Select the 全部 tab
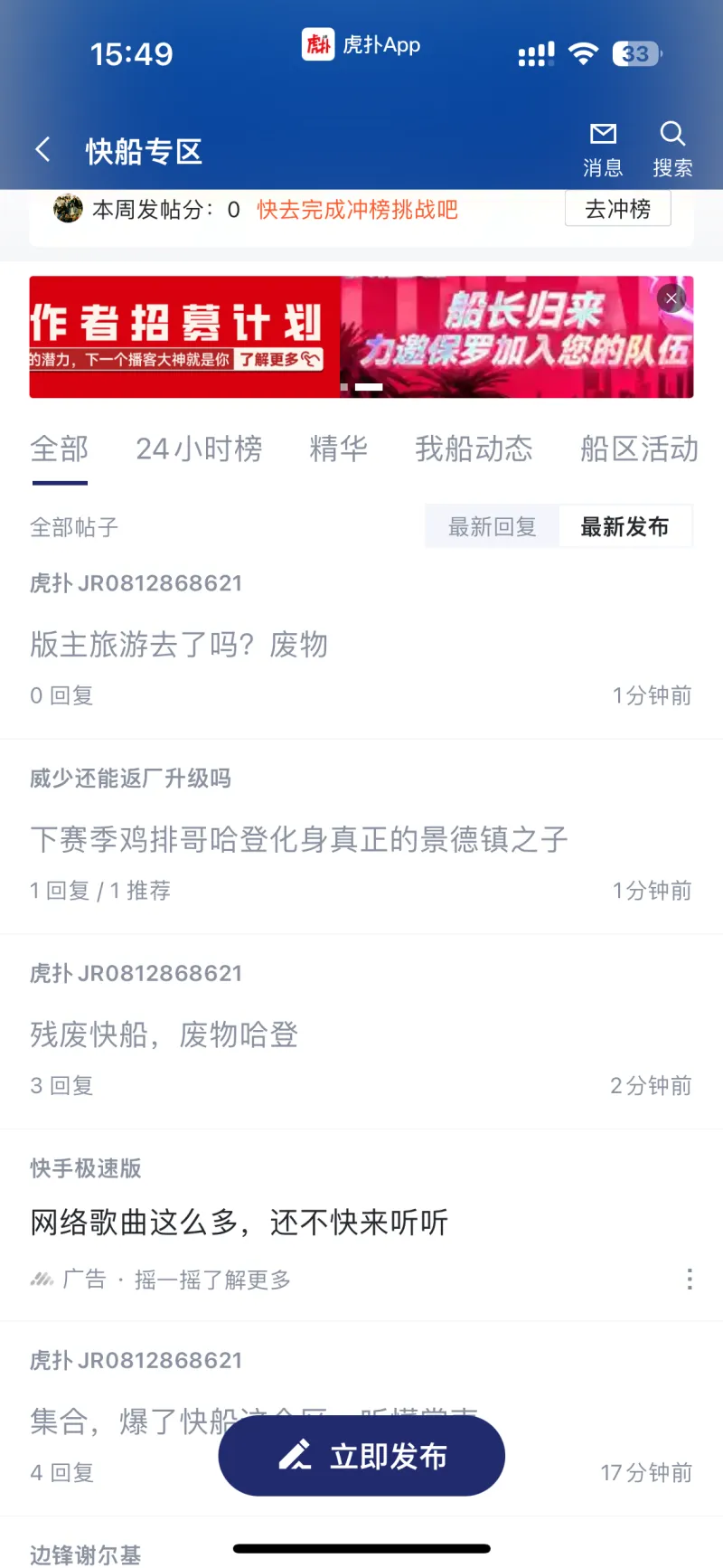 60,449
